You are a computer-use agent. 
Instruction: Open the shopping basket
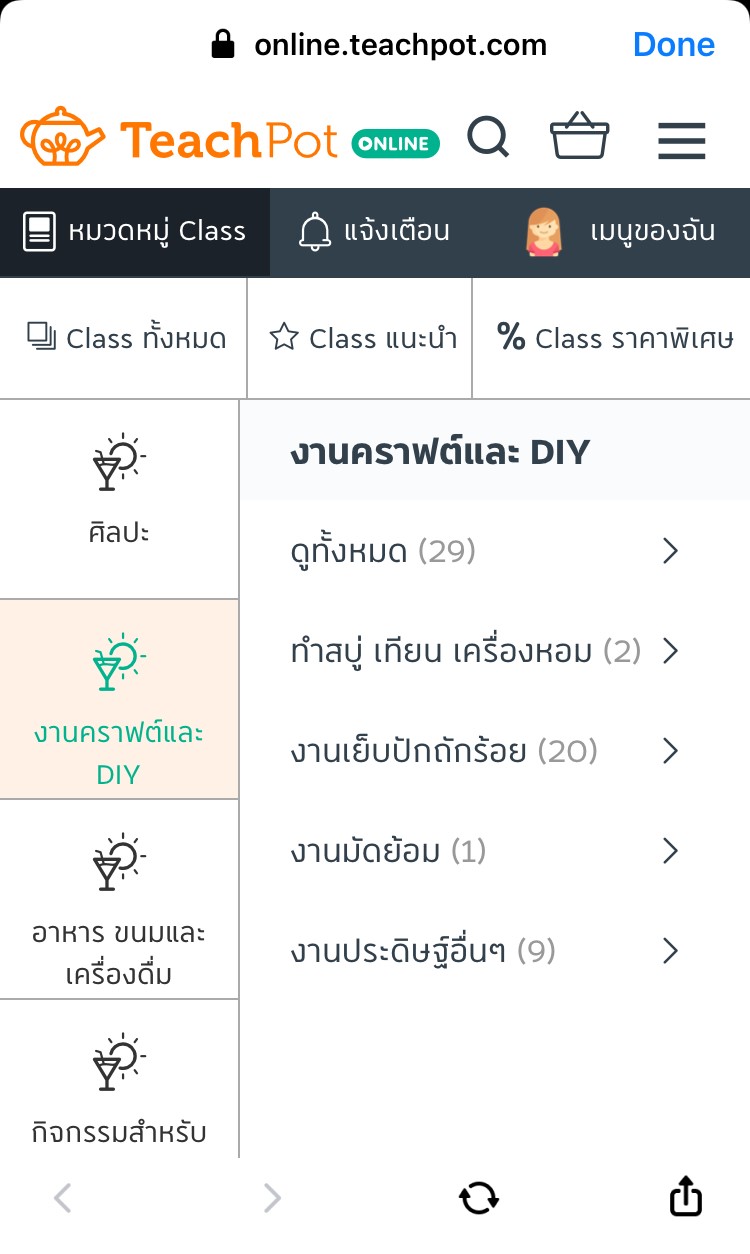580,136
